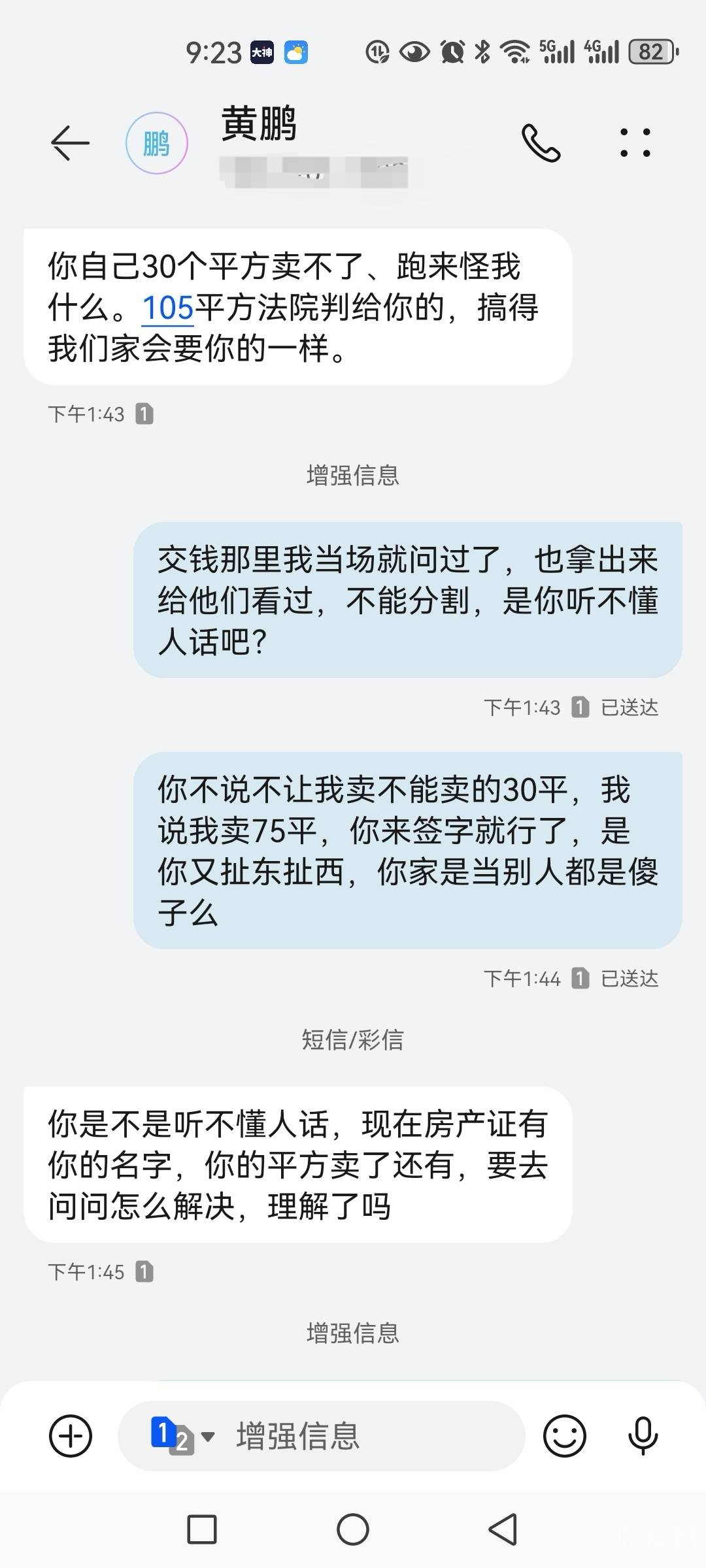Go to the home screen
Screen dimensions: 706x1568
[x=353, y=1529]
